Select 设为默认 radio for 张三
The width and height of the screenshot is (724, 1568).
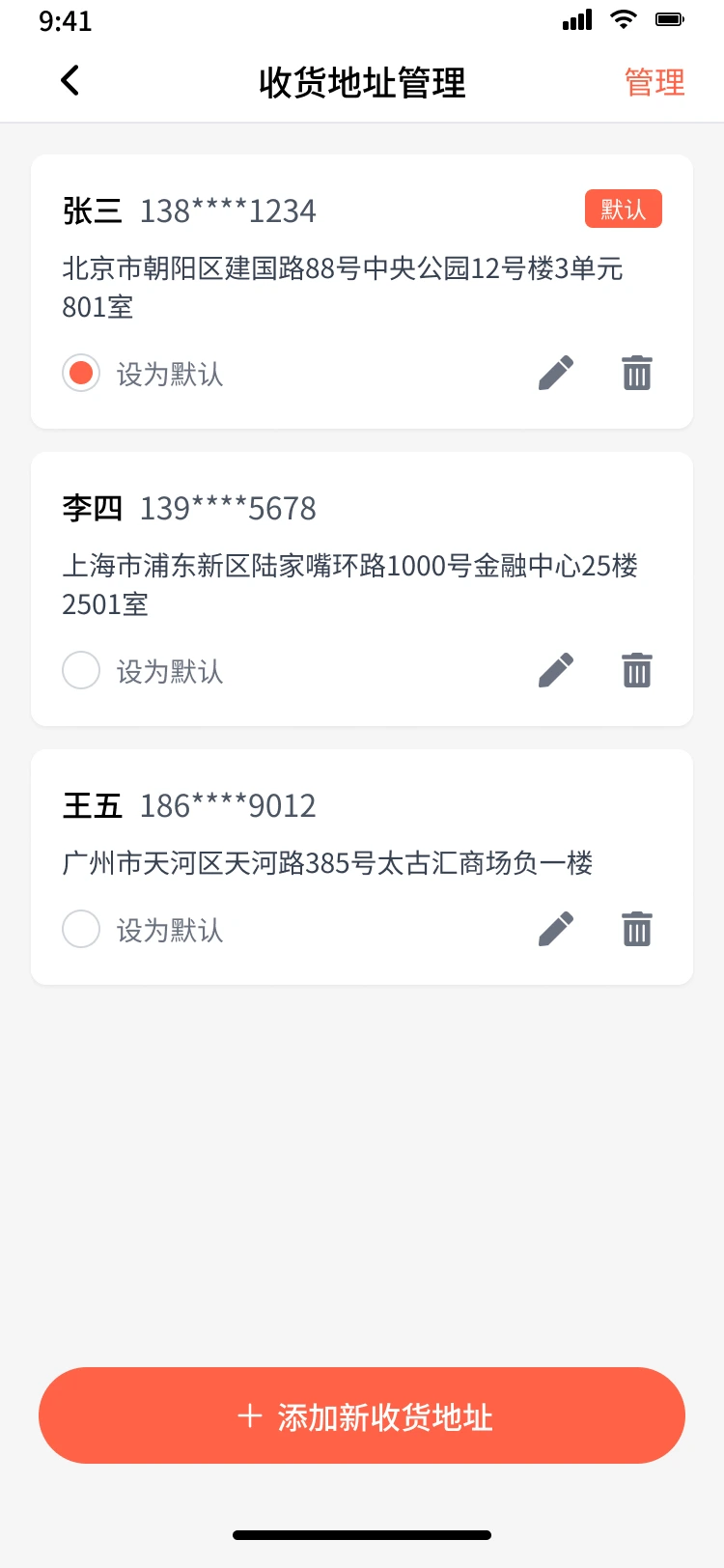coord(81,373)
